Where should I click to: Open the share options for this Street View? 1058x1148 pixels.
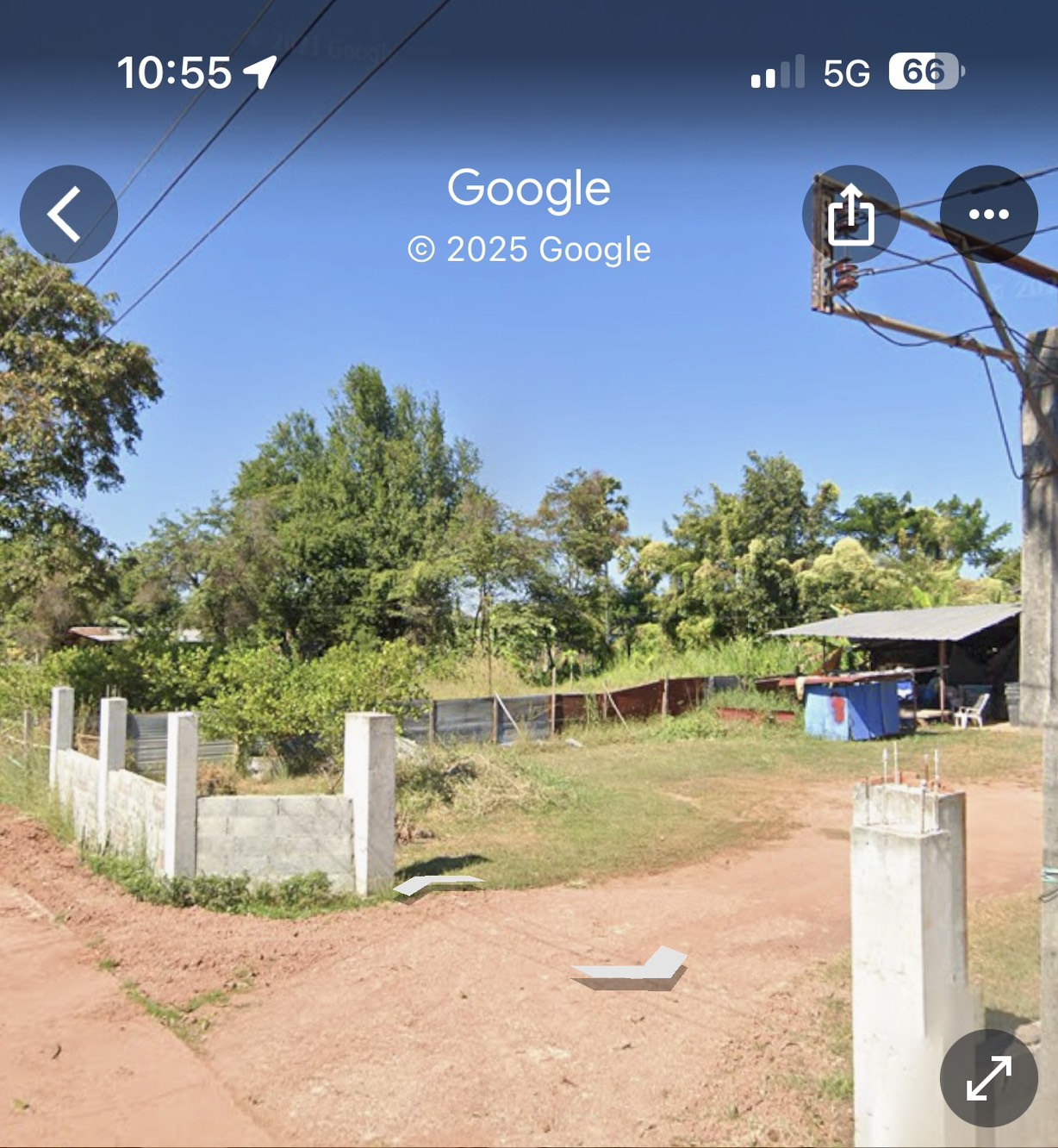tap(852, 214)
